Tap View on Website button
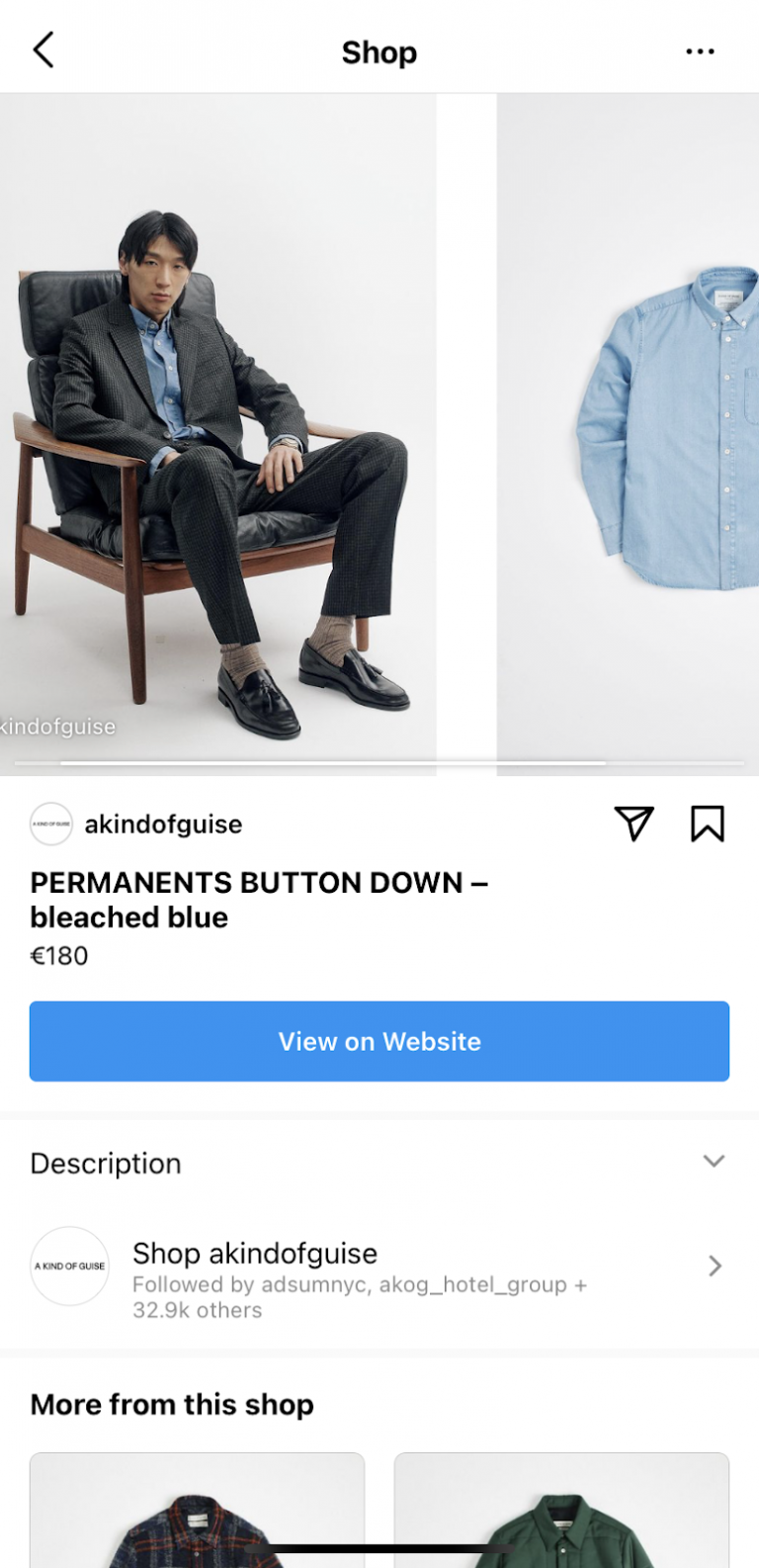The image size is (759, 1568). pyautogui.click(x=379, y=1041)
